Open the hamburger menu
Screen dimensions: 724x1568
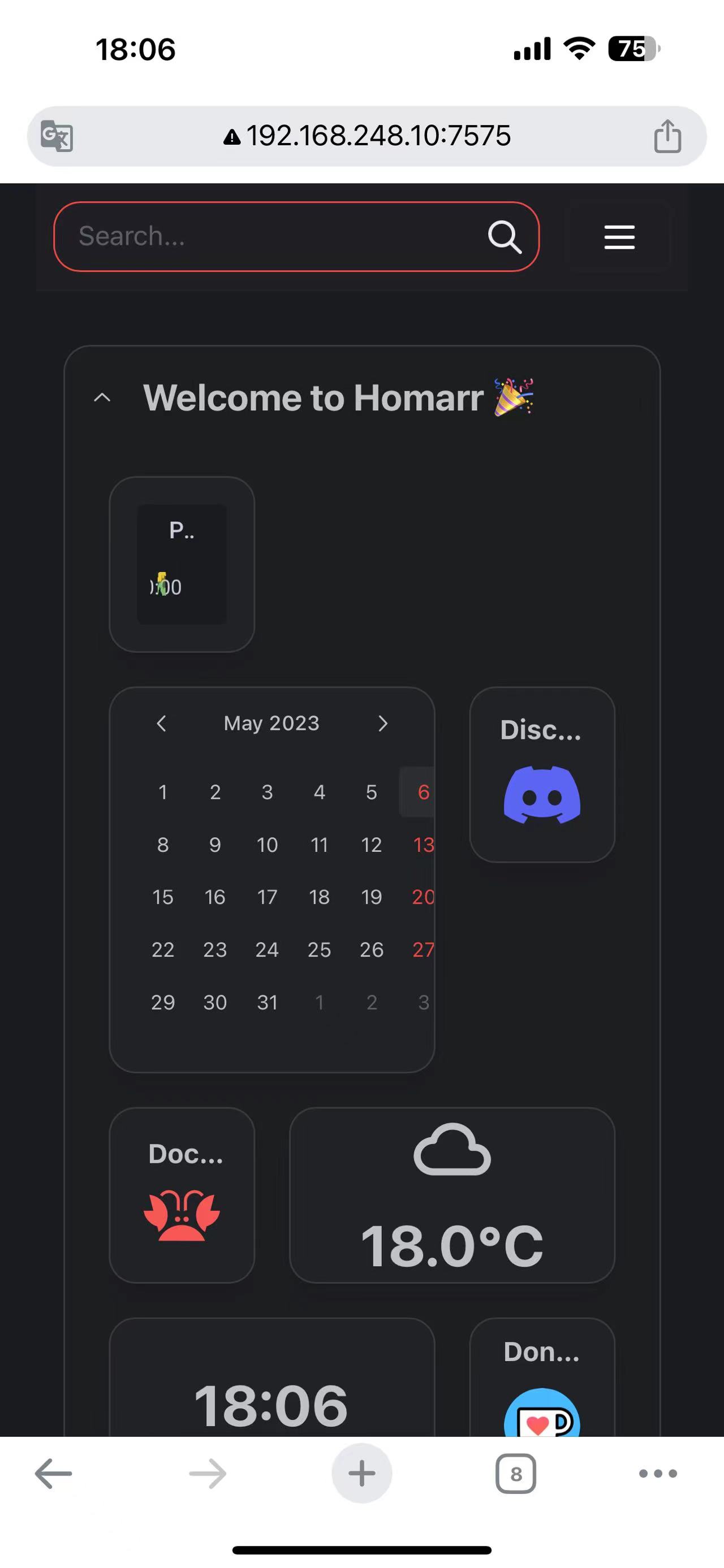coord(619,237)
